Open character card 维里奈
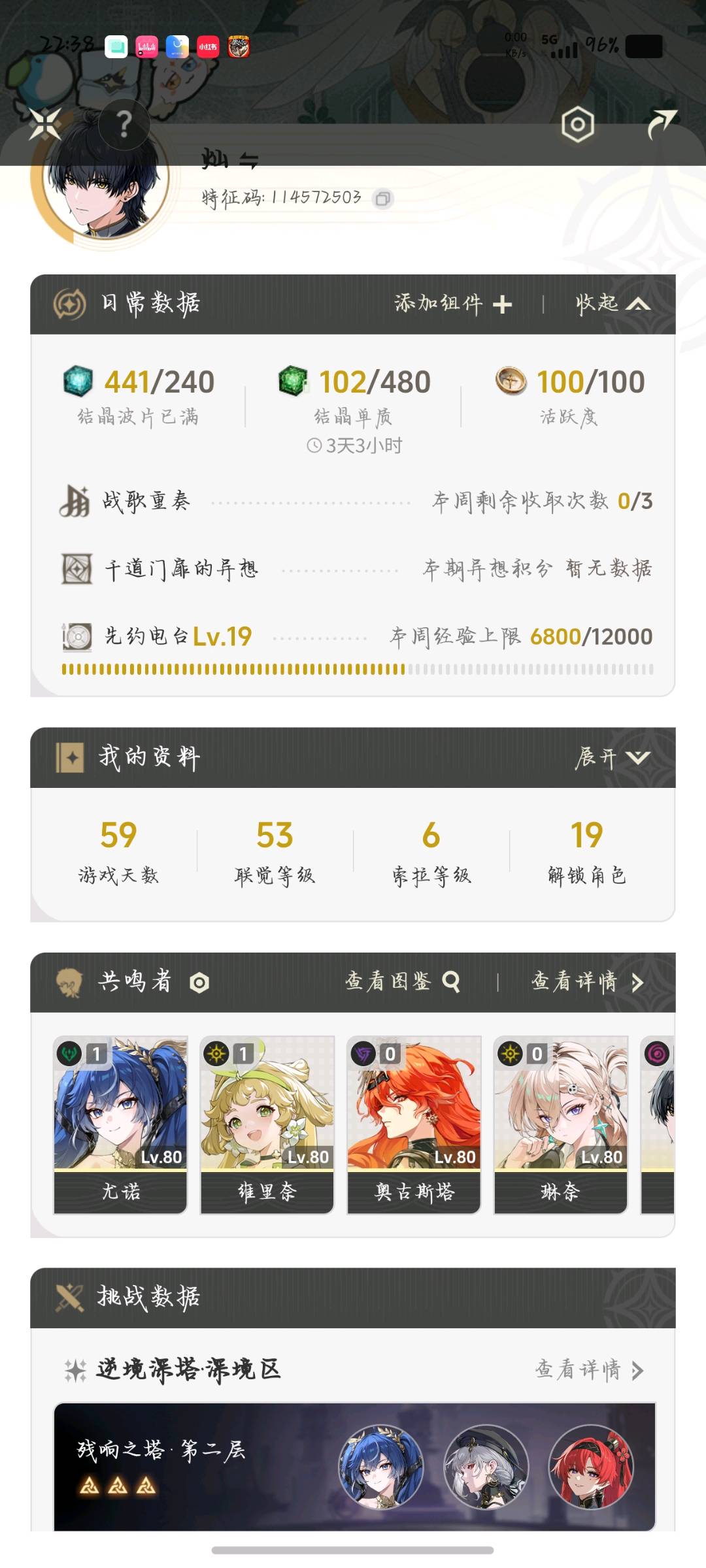Image resolution: width=706 pixels, height=1568 pixels. click(267, 1125)
